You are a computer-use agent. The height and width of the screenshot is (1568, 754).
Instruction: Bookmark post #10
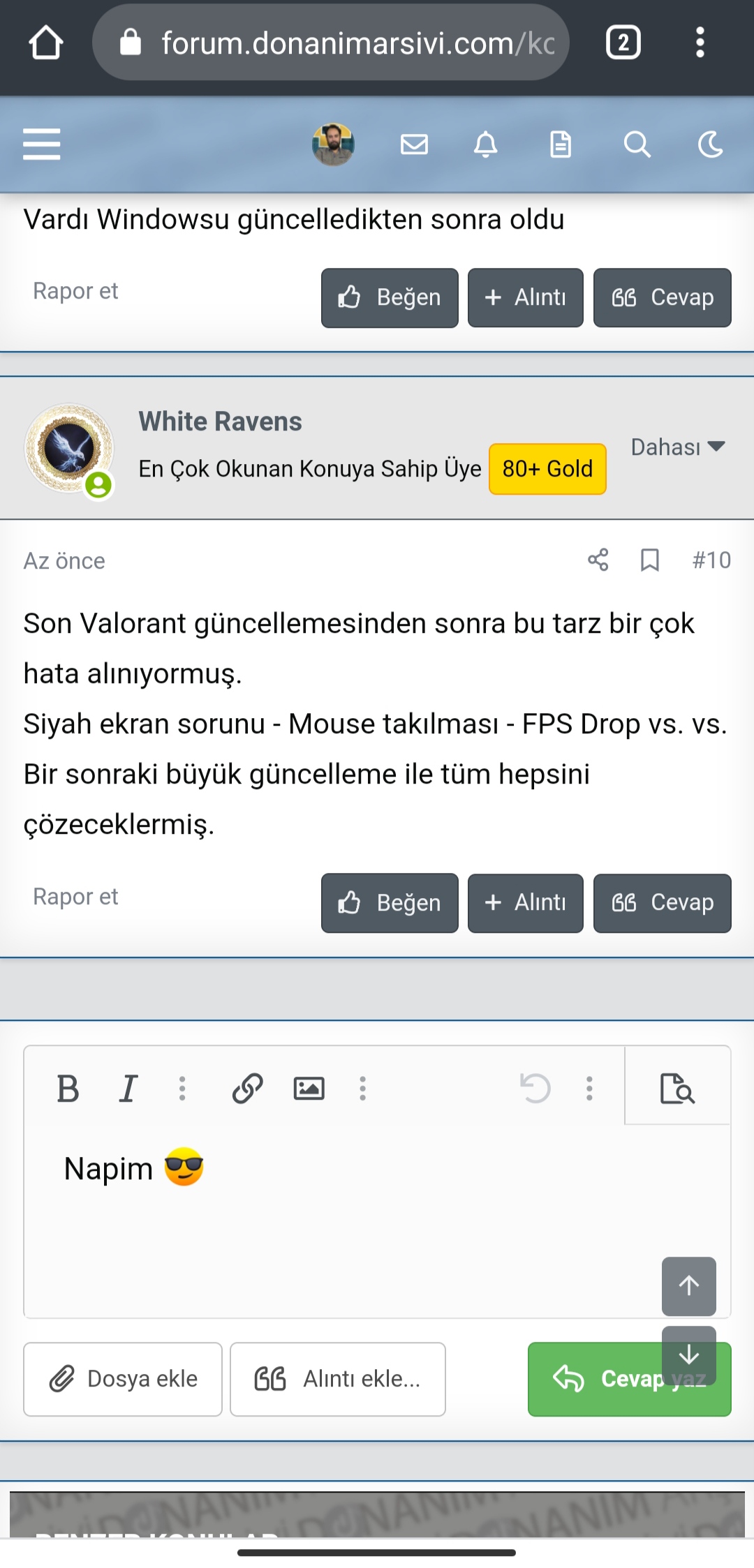click(x=650, y=560)
